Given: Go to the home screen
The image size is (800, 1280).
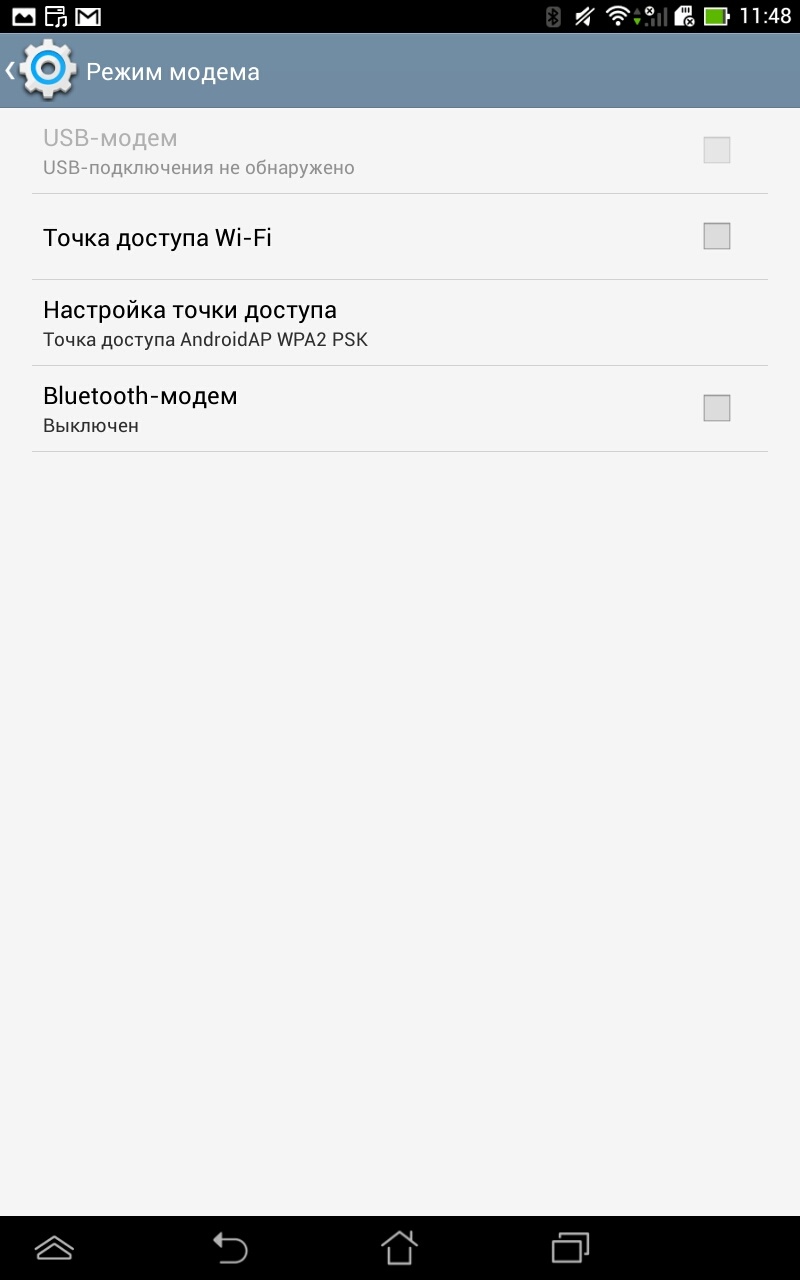Looking at the screenshot, I should pos(399,1247).
